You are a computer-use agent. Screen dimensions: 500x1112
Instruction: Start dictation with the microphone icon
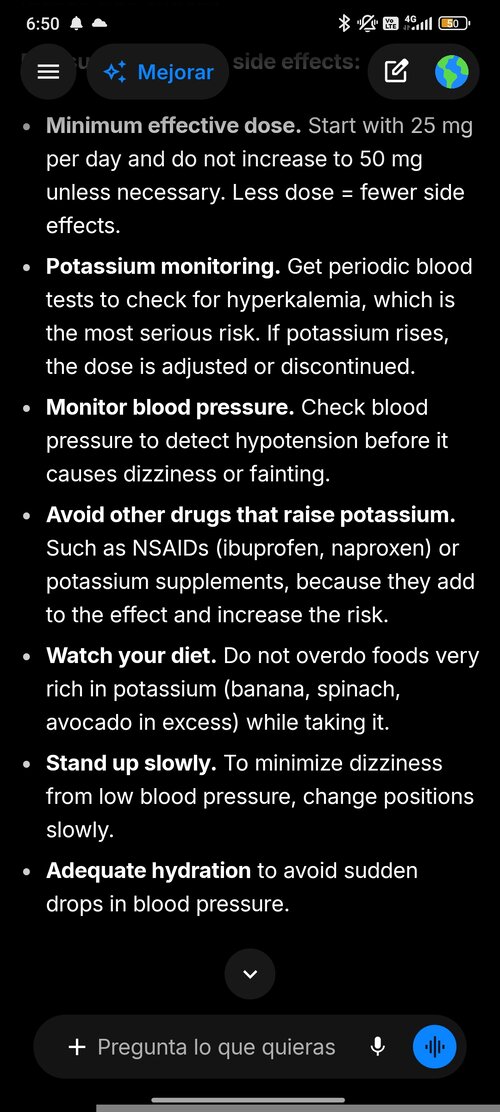tap(378, 1047)
